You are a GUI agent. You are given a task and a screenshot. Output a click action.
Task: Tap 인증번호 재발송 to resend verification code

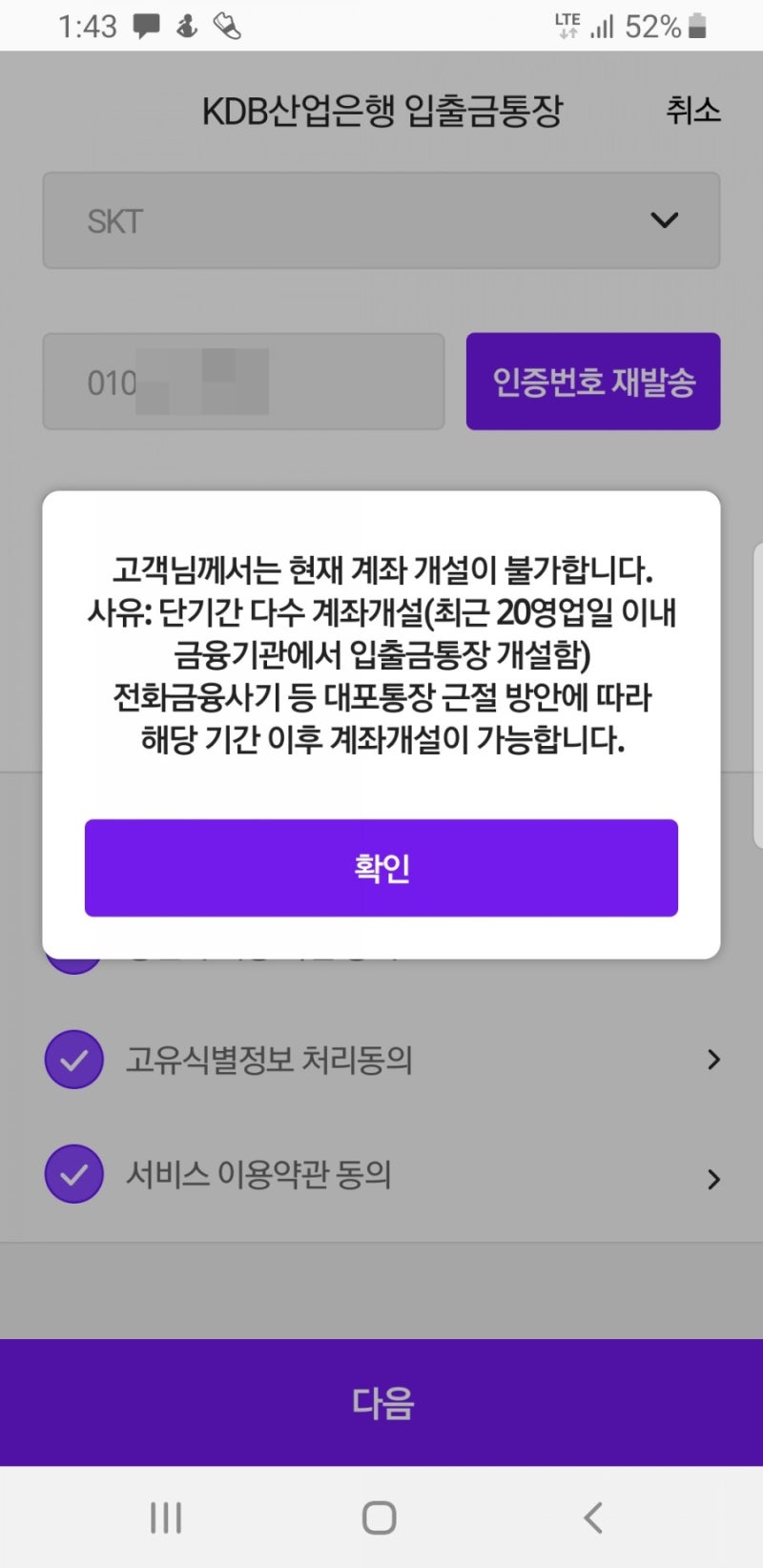(592, 382)
